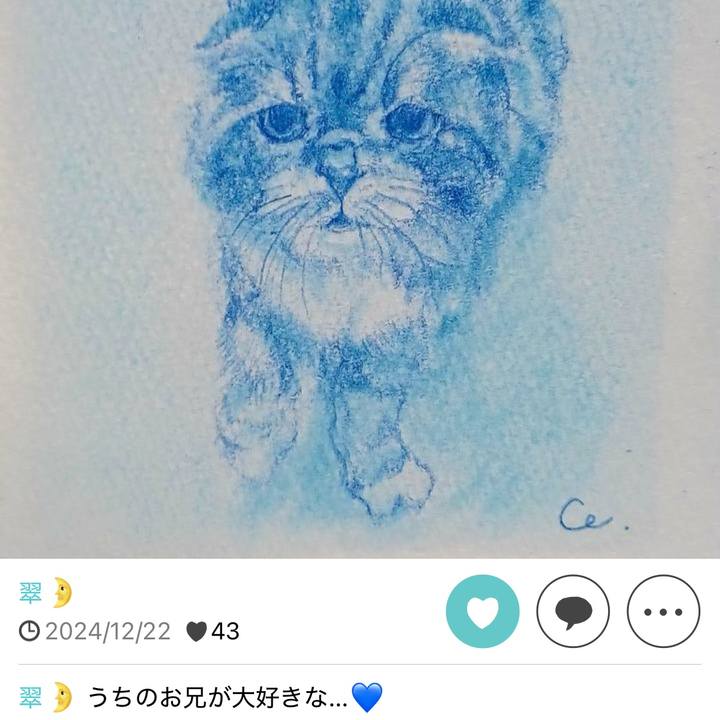This screenshot has width=720, height=720.
Task: Open the three-dot more options menu
Action: [663, 612]
